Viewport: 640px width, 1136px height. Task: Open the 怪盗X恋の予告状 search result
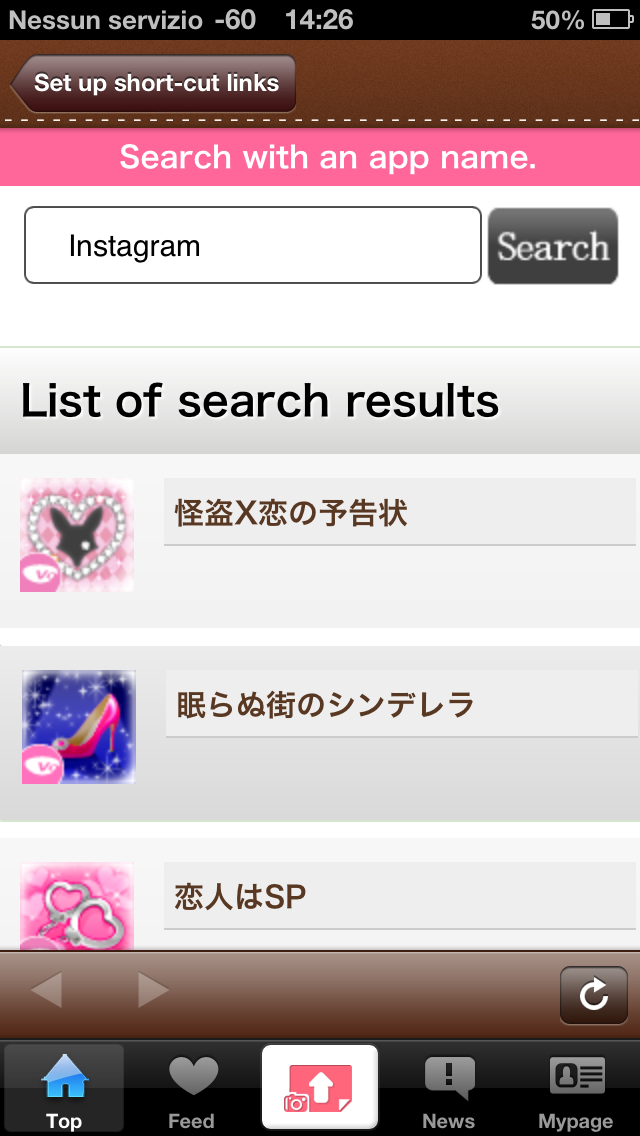pos(399,516)
